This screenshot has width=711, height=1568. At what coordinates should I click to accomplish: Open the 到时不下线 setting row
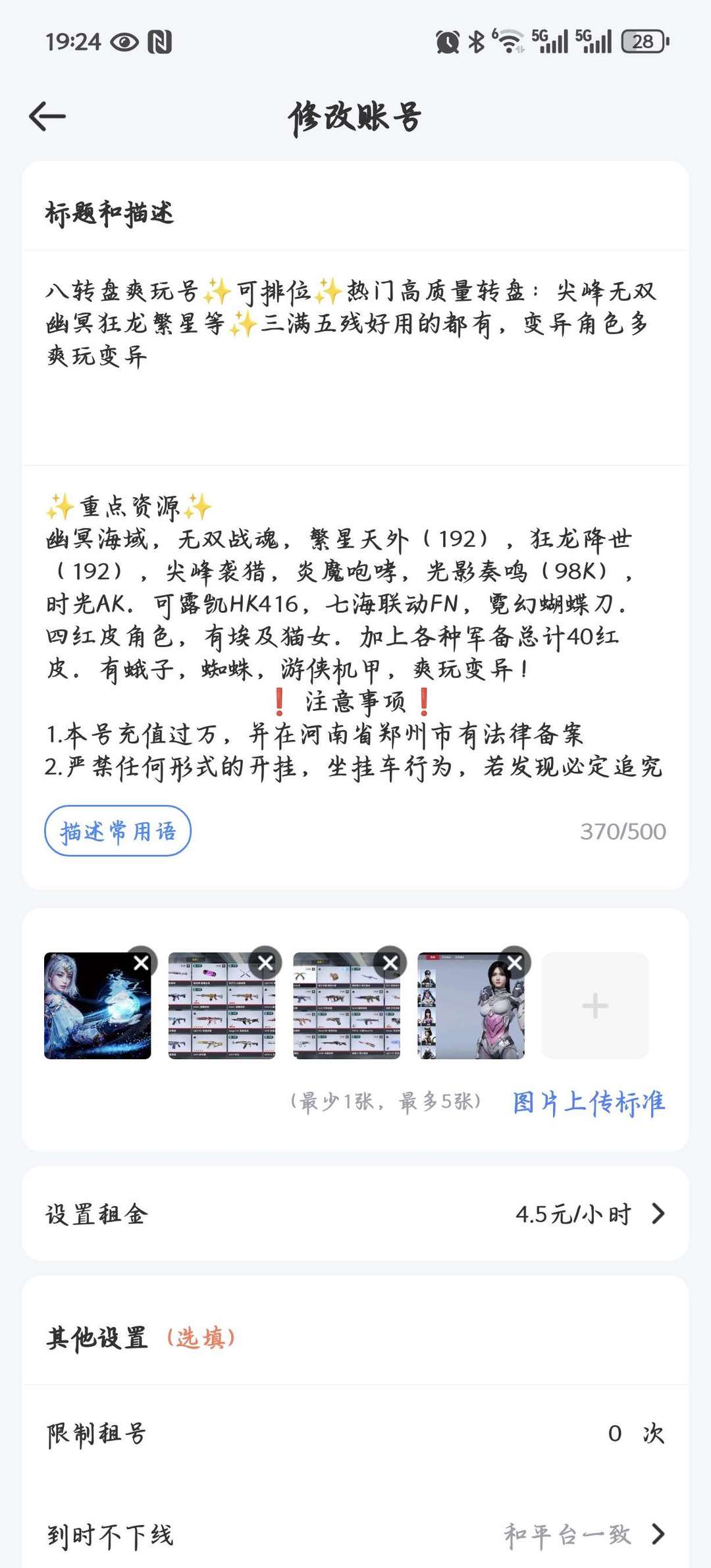pos(355,1534)
